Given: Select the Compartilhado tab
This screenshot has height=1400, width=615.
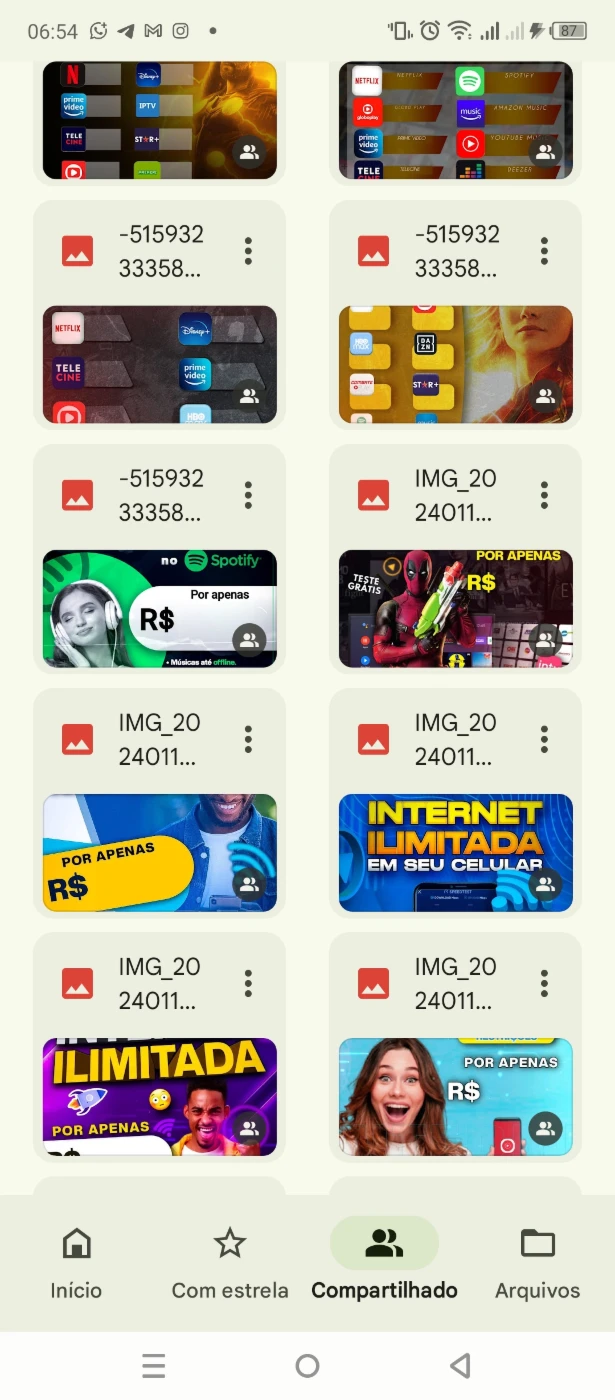Looking at the screenshot, I should 384,1262.
